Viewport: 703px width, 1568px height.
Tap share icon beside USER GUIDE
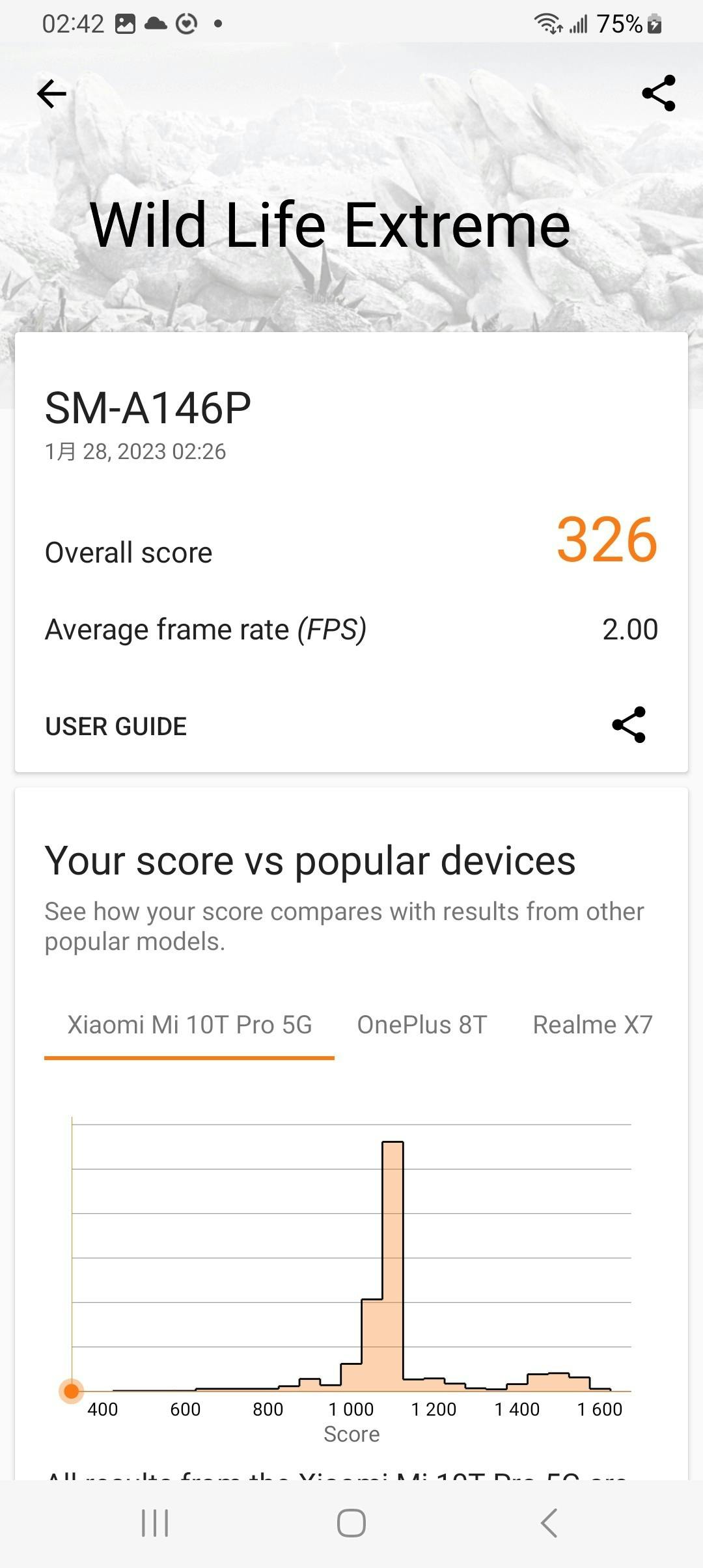point(629,725)
